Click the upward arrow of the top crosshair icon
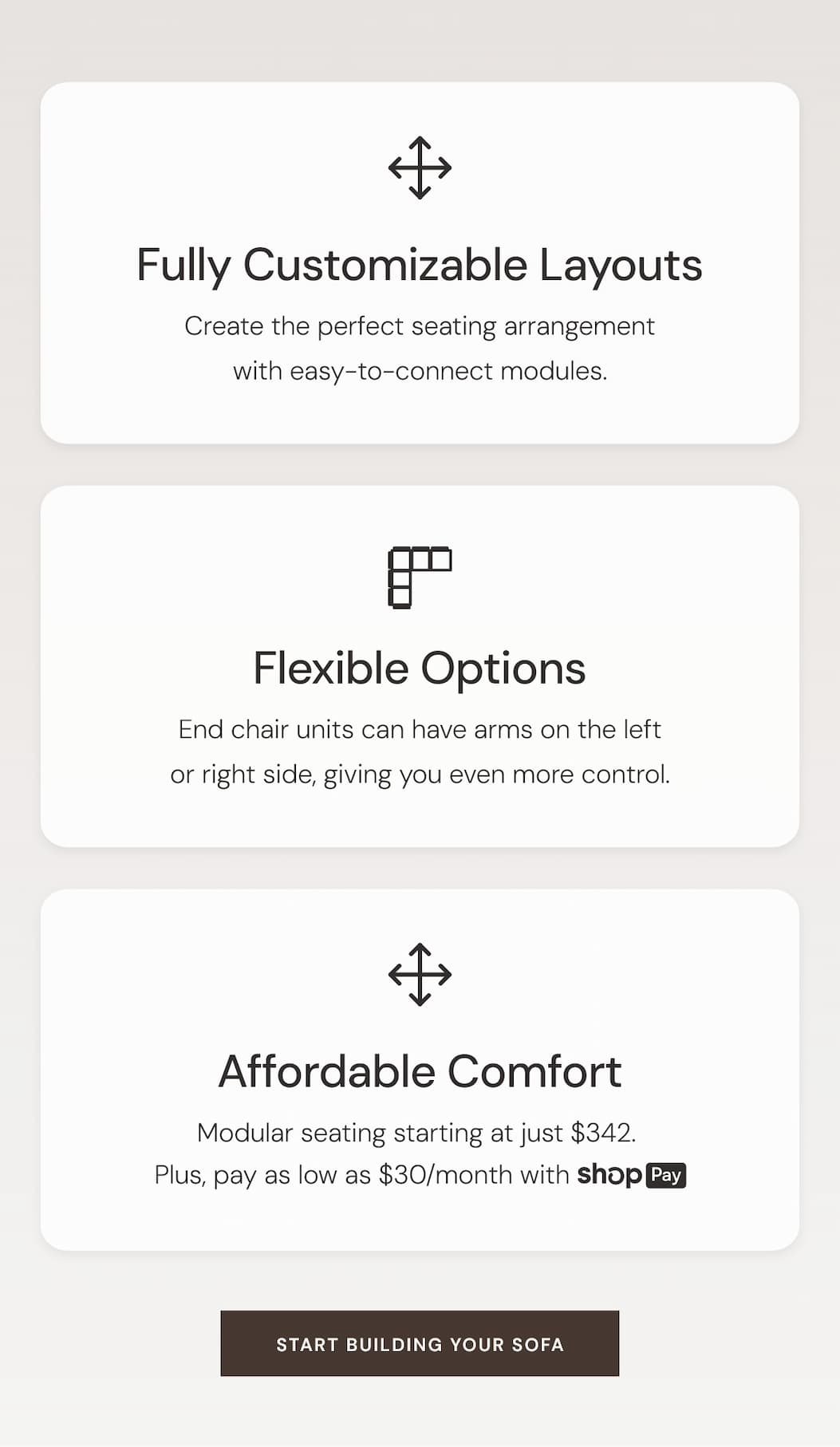The height and width of the screenshot is (1447, 840). point(420,145)
